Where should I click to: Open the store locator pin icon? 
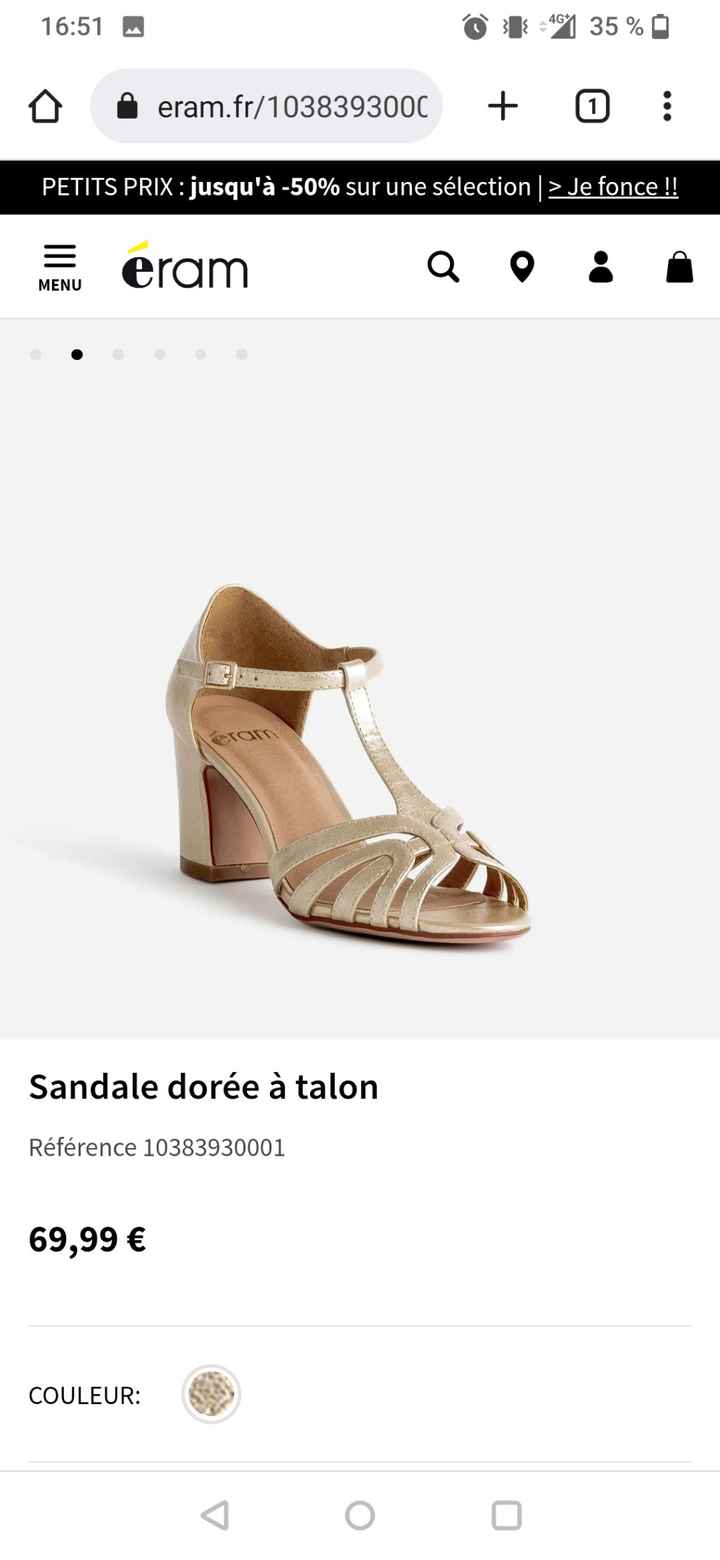[522, 267]
